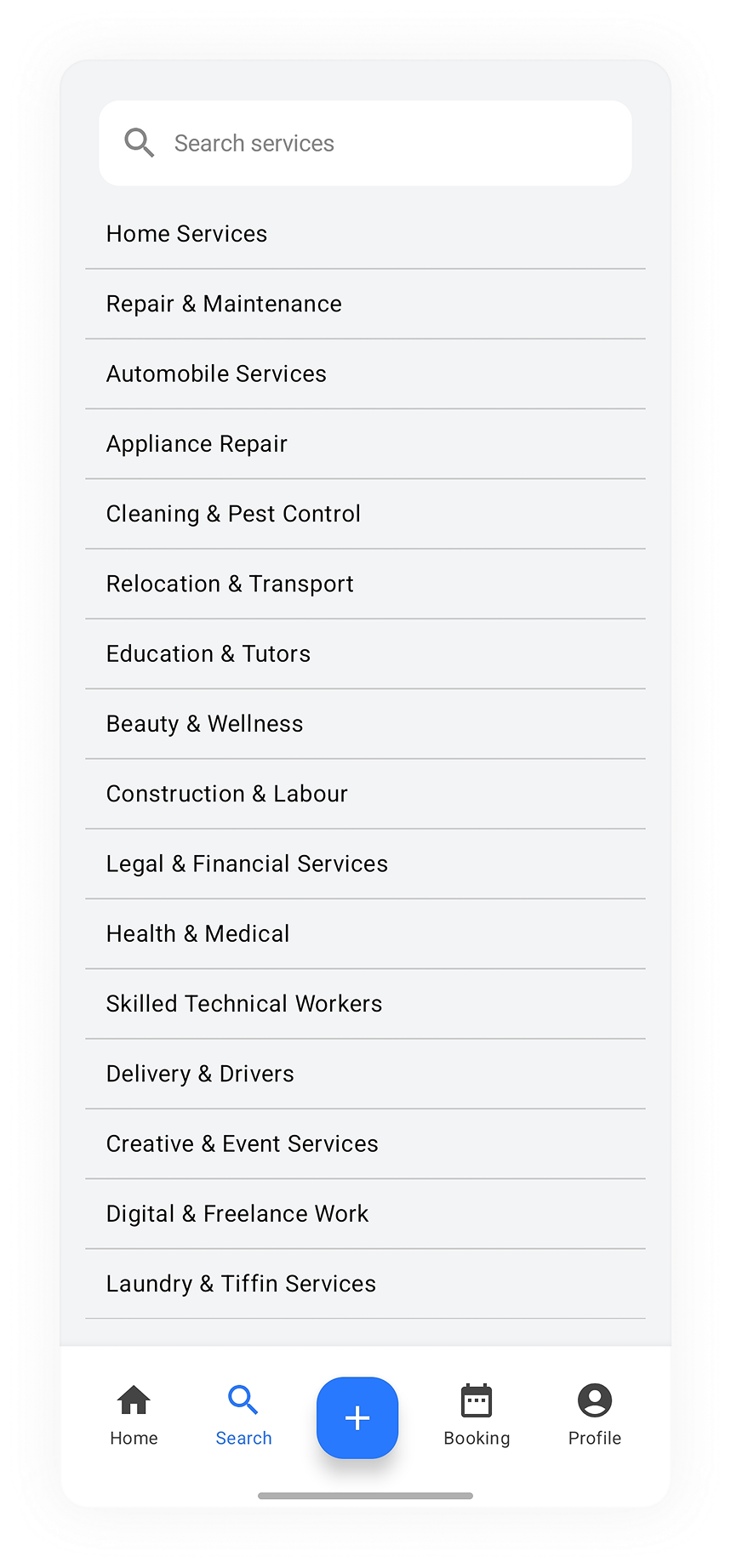Image resolution: width=731 pixels, height=1568 pixels.
Task: Select Legal & Financial Services
Action: pyautogui.click(x=247, y=864)
